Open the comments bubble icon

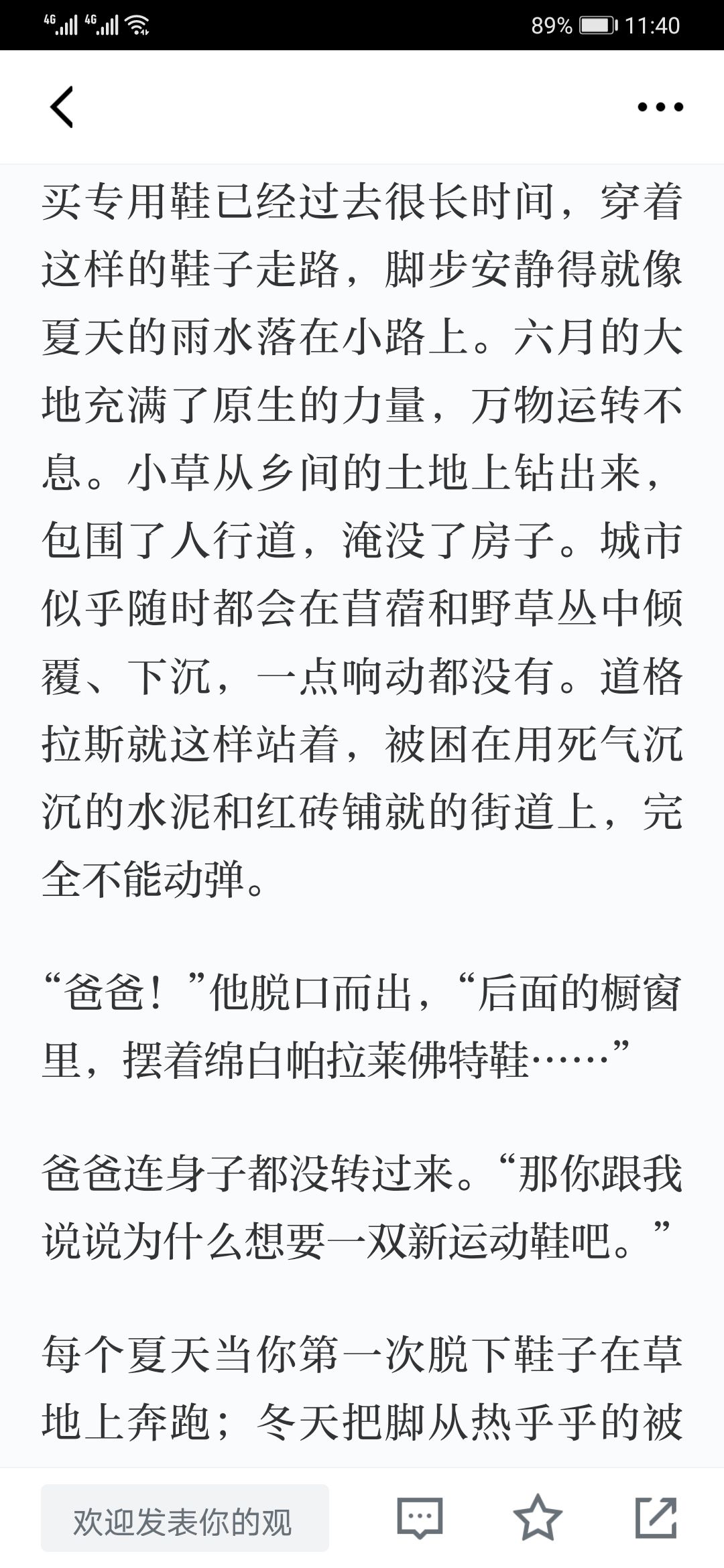click(420, 1518)
